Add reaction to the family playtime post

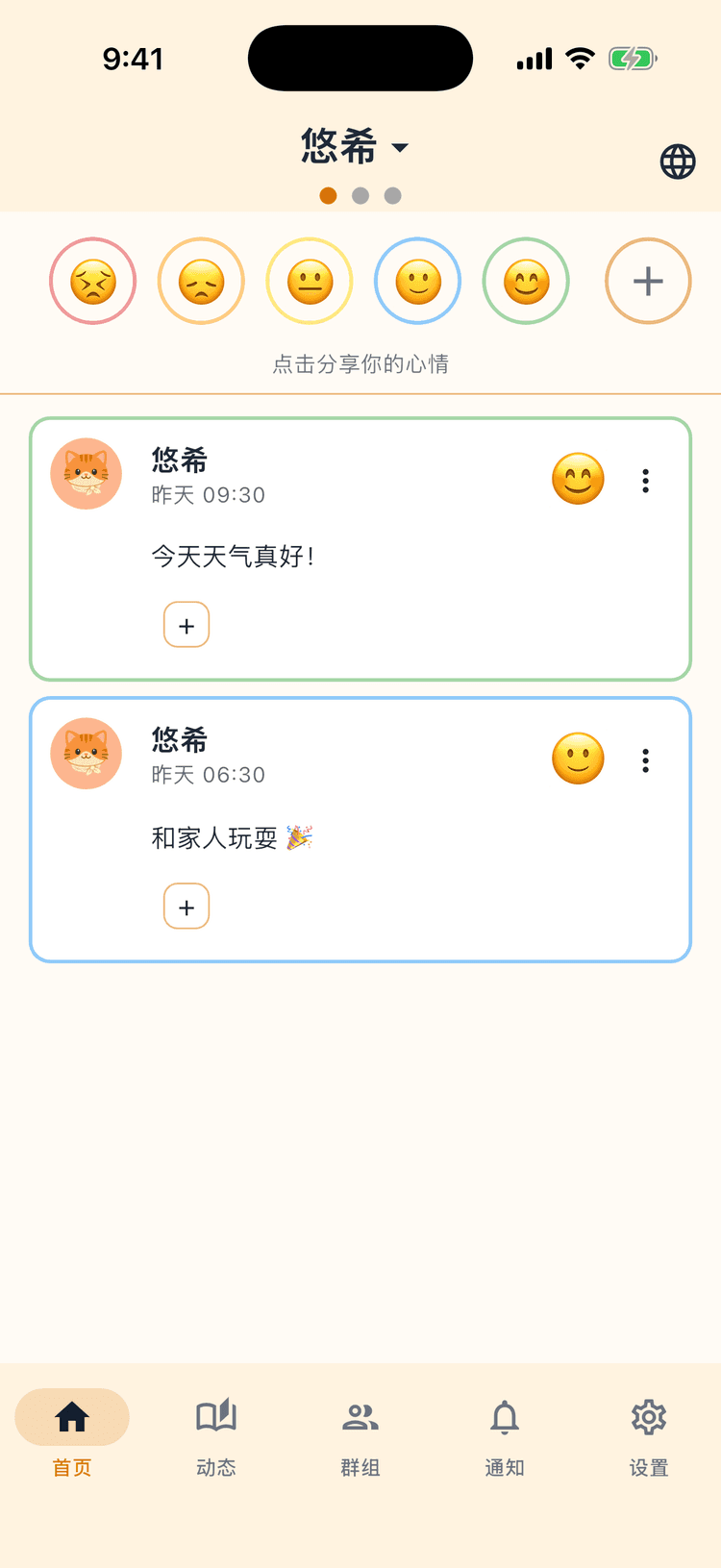(186, 906)
